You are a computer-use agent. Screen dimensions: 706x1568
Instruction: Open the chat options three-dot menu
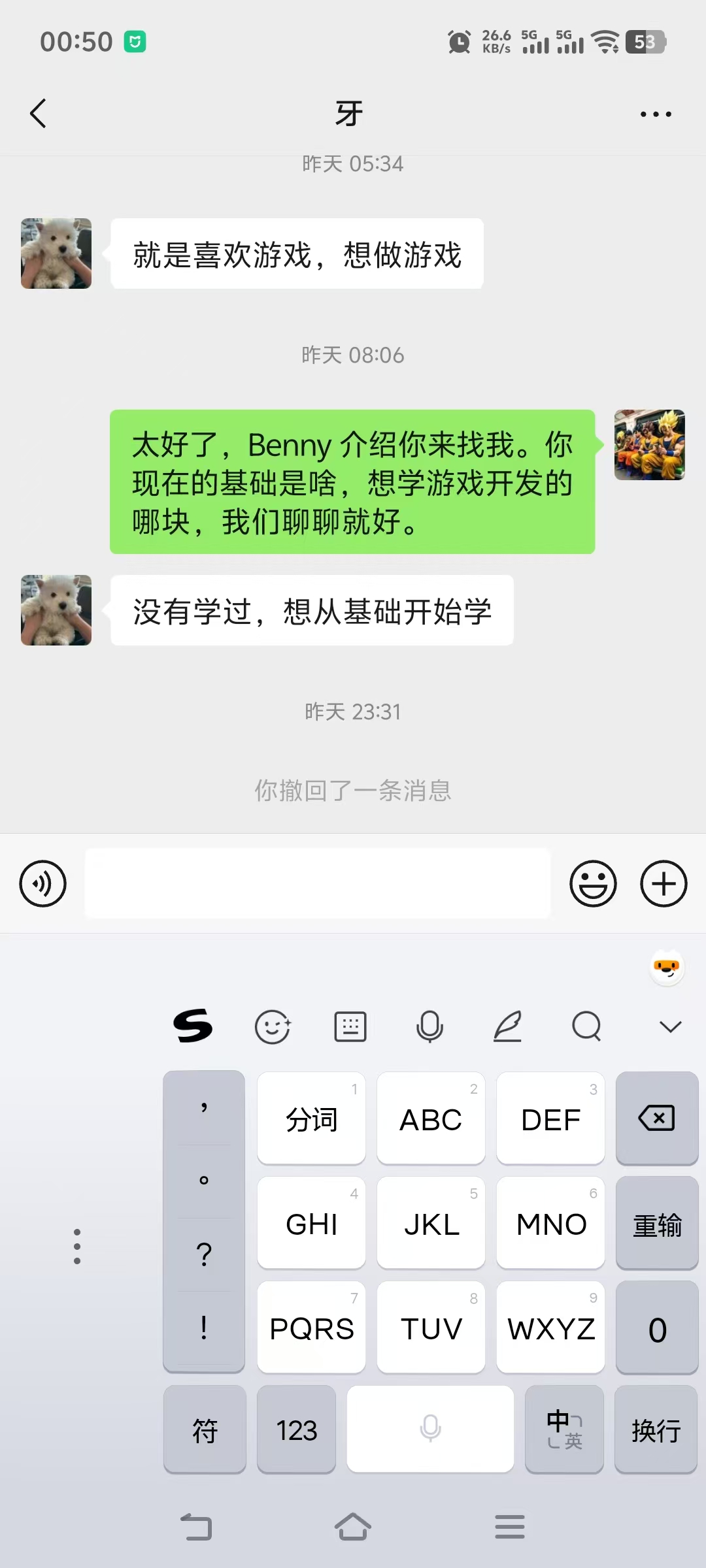point(655,114)
